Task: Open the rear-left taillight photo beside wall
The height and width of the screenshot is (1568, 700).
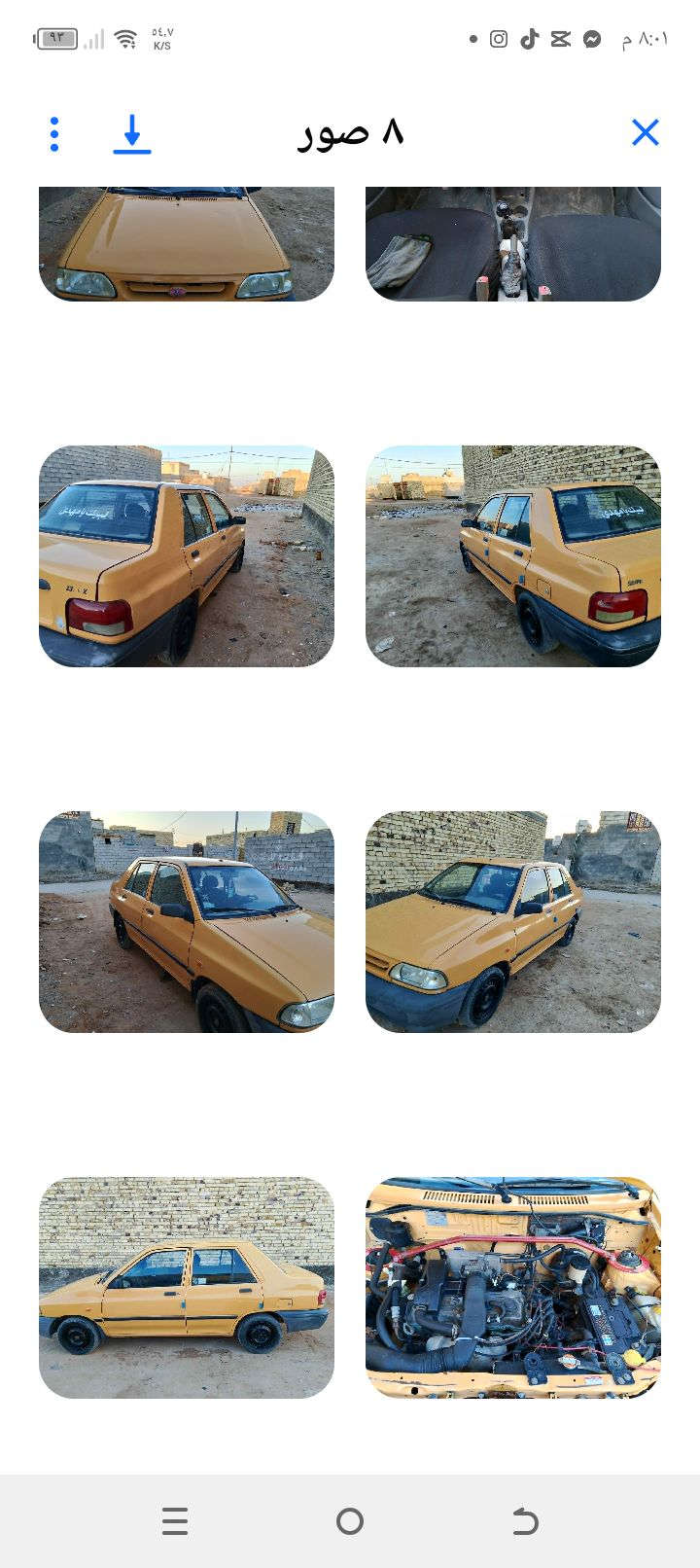Action: [186, 555]
